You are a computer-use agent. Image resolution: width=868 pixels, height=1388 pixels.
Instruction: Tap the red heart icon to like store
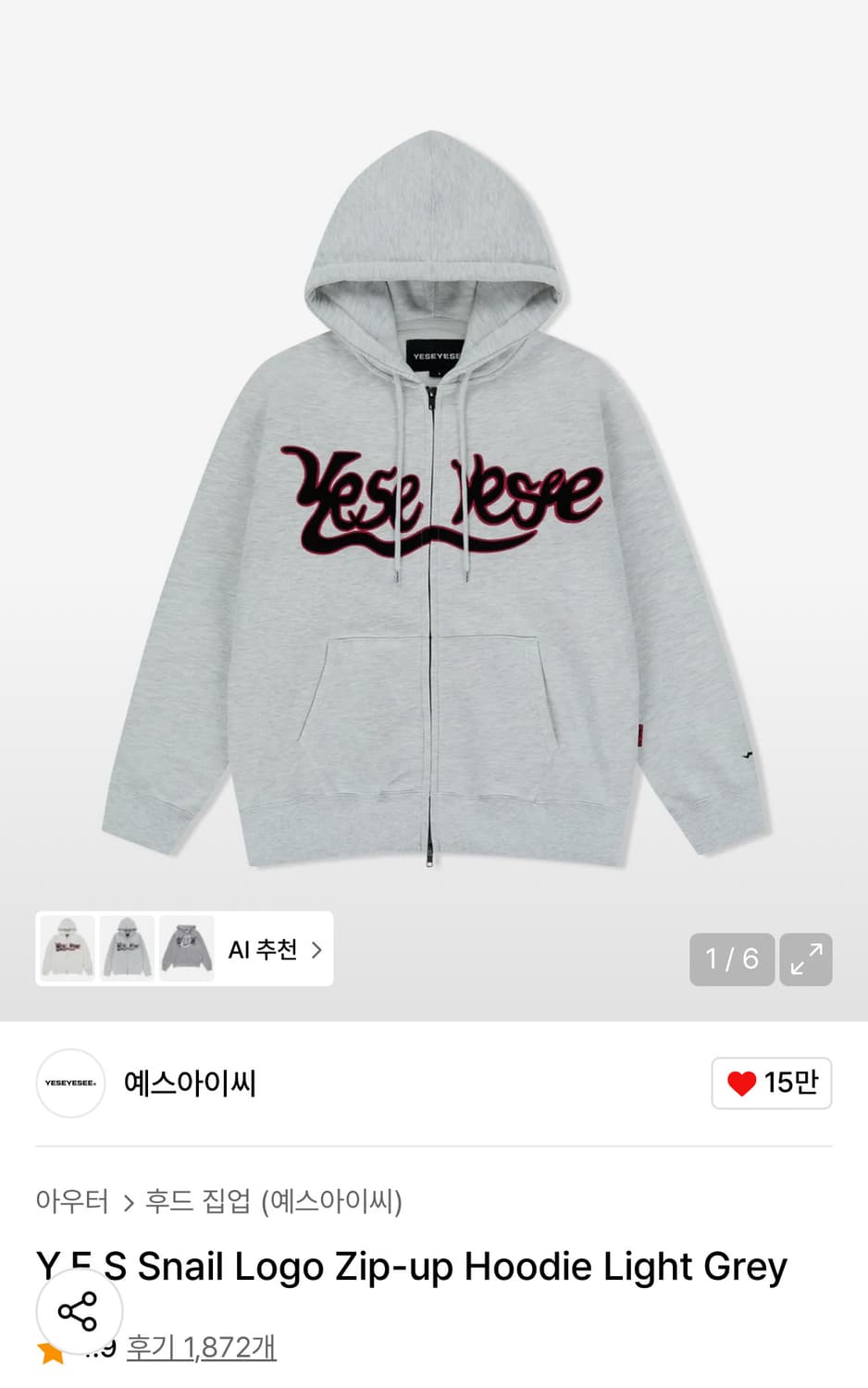click(741, 1083)
